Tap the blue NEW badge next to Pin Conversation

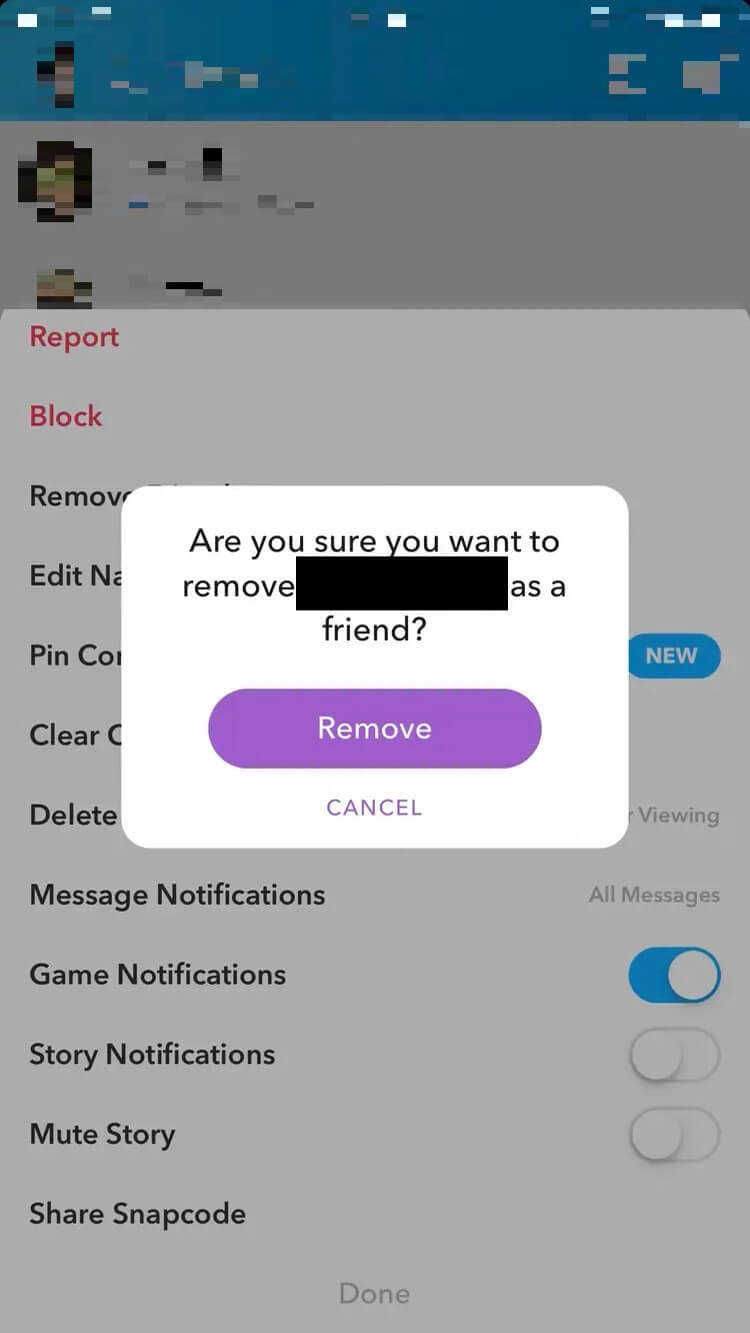674,655
